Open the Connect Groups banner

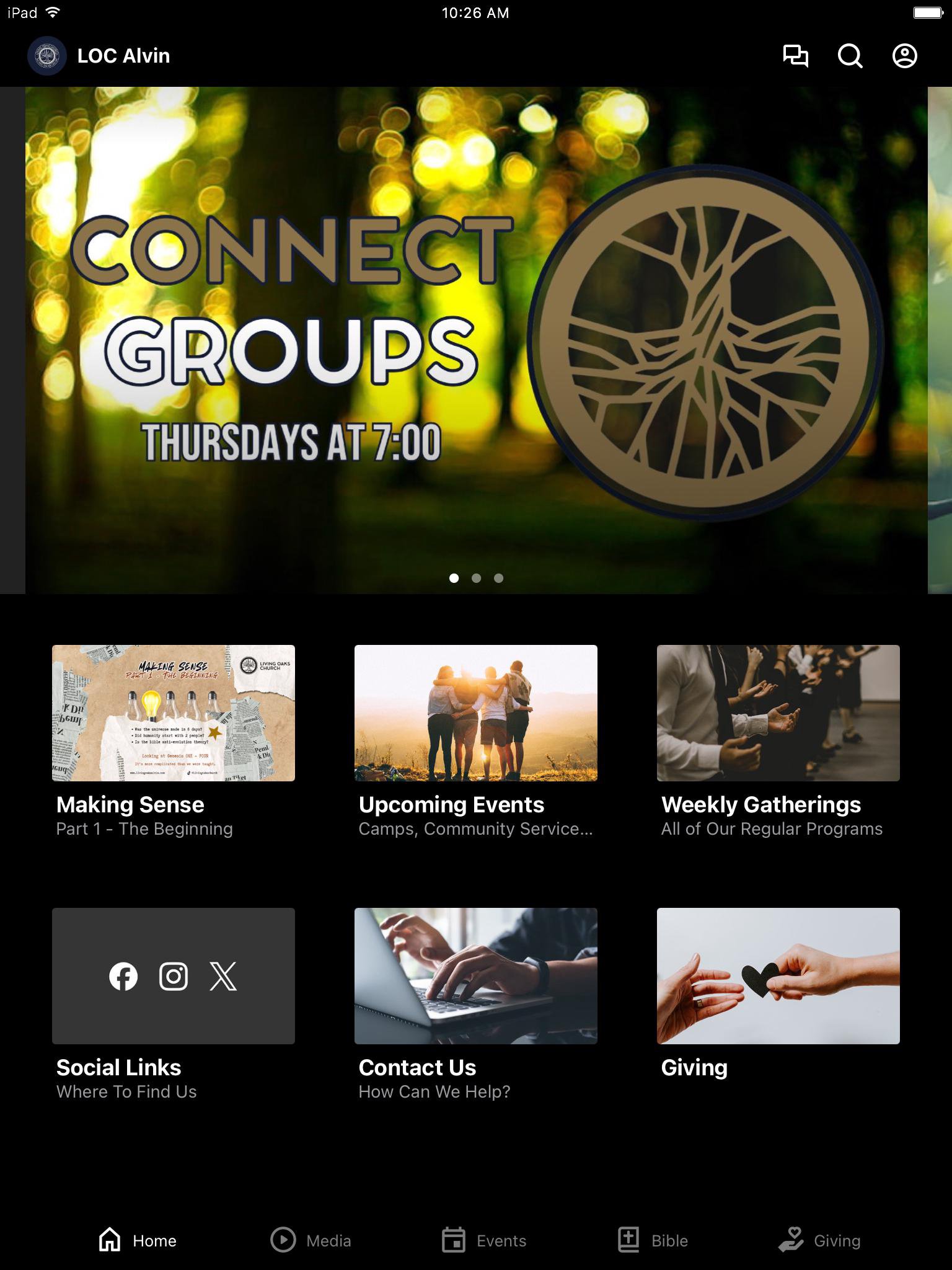476,340
